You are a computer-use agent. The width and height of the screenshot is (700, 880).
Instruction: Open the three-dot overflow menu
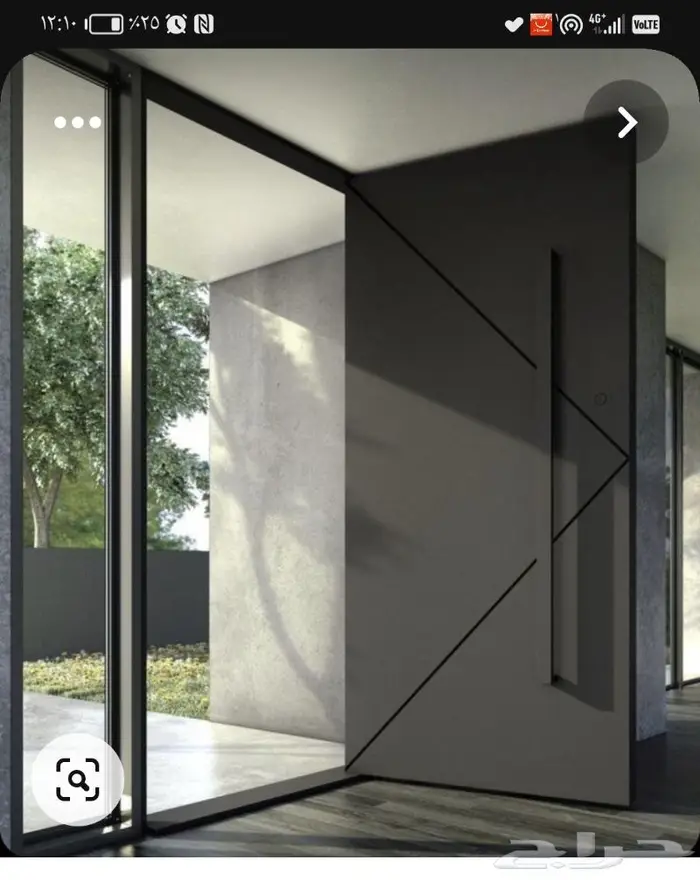click(x=77, y=122)
